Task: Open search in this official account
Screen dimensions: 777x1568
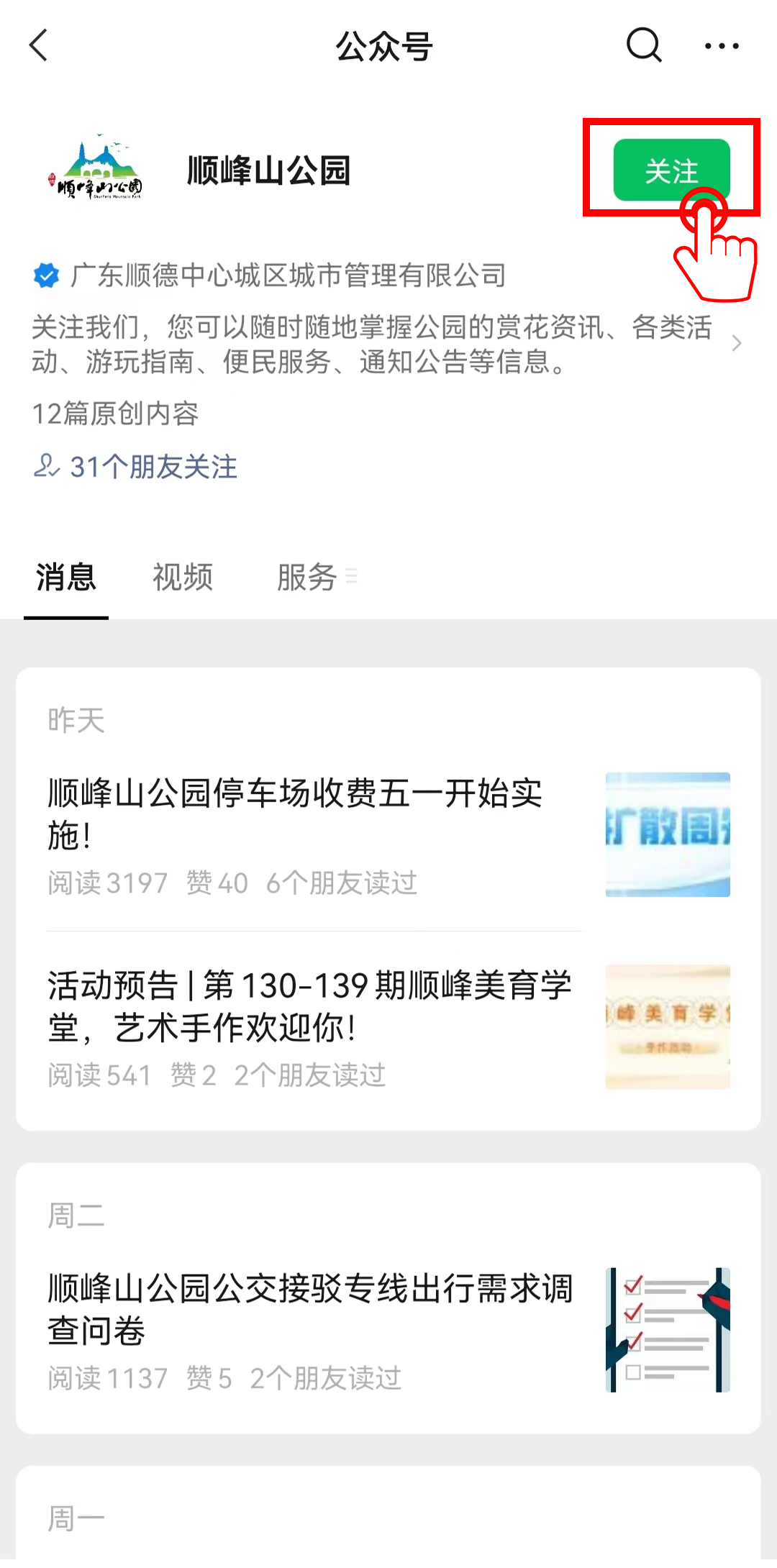Action: (643, 46)
